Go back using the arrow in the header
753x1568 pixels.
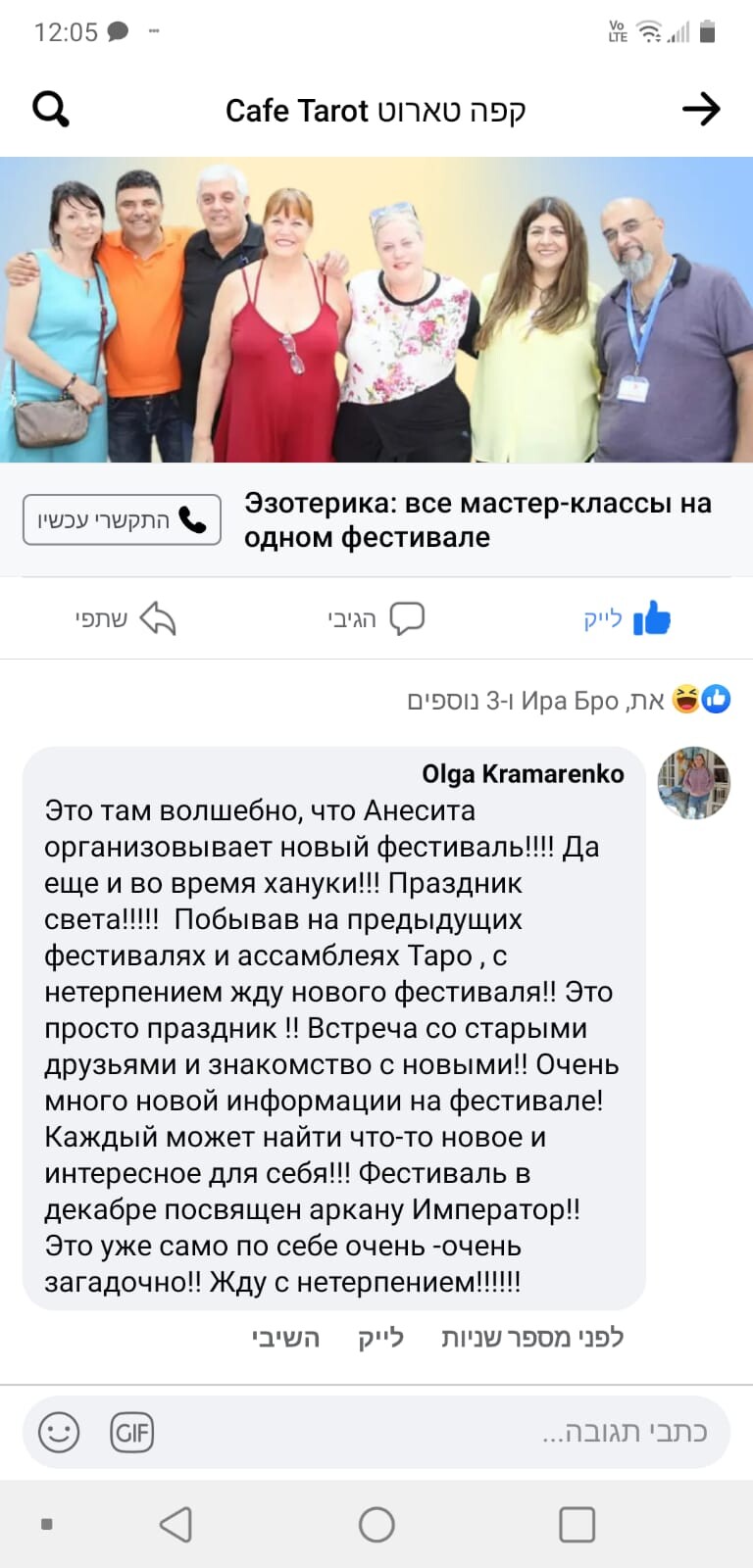[701, 109]
